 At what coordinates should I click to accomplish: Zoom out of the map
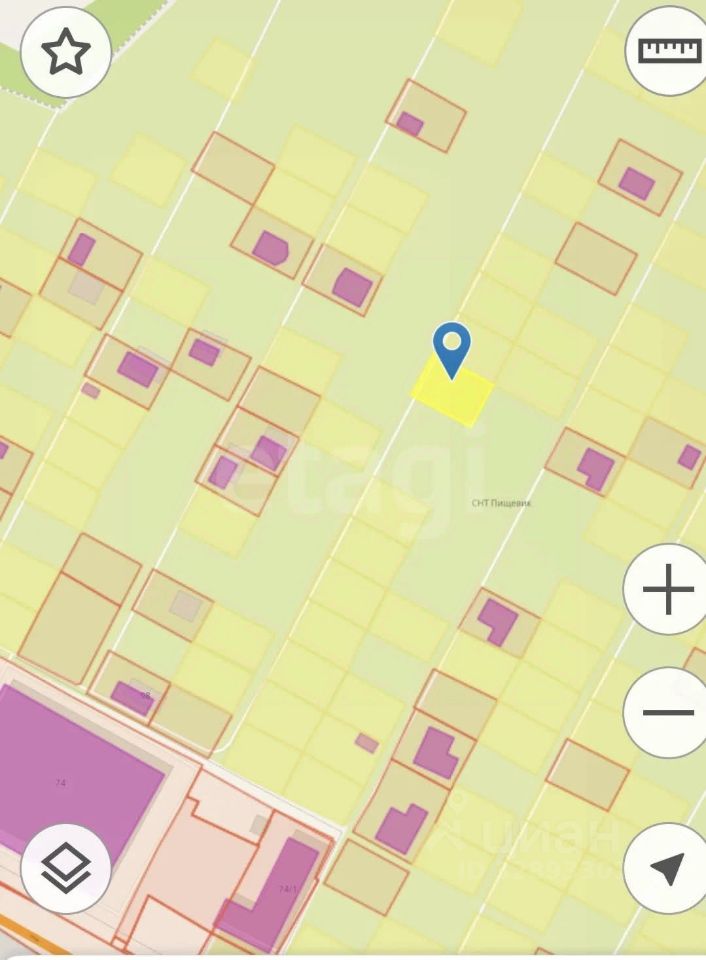(x=668, y=713)
